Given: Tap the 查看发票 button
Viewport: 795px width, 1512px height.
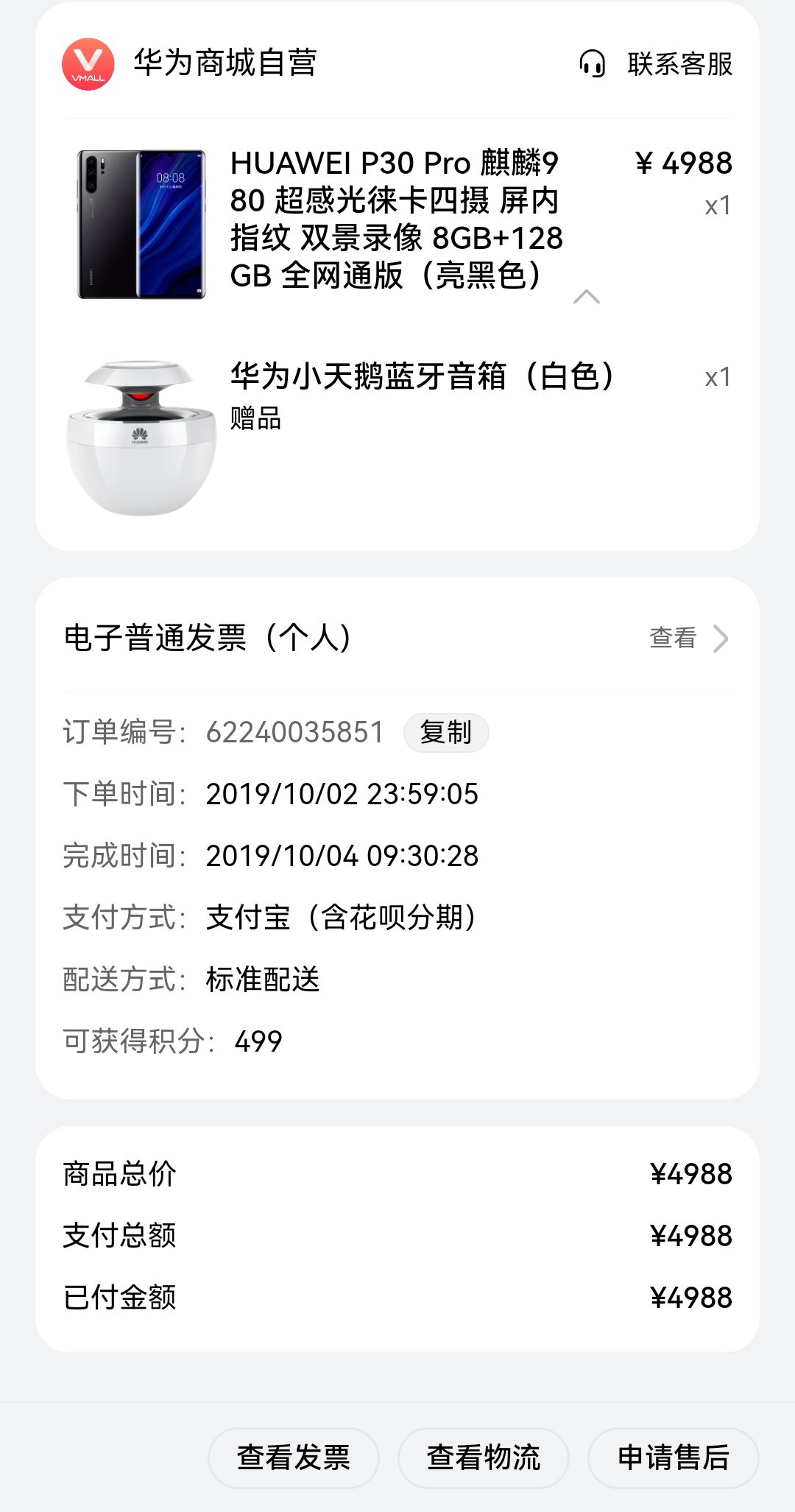Looking at the screenshot, I should (293, 1458).
